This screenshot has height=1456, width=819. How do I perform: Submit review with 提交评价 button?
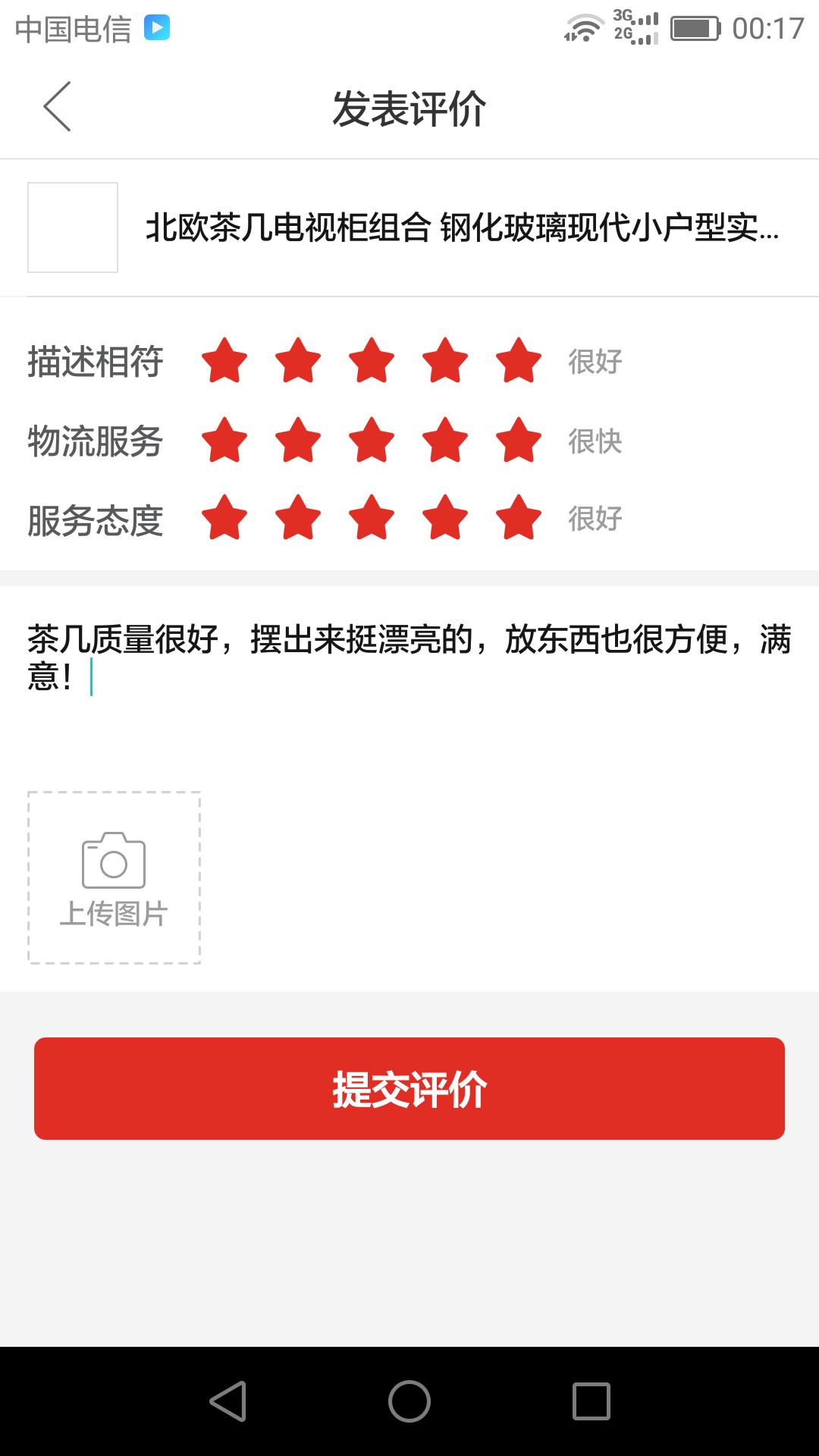coord(409,1088)
